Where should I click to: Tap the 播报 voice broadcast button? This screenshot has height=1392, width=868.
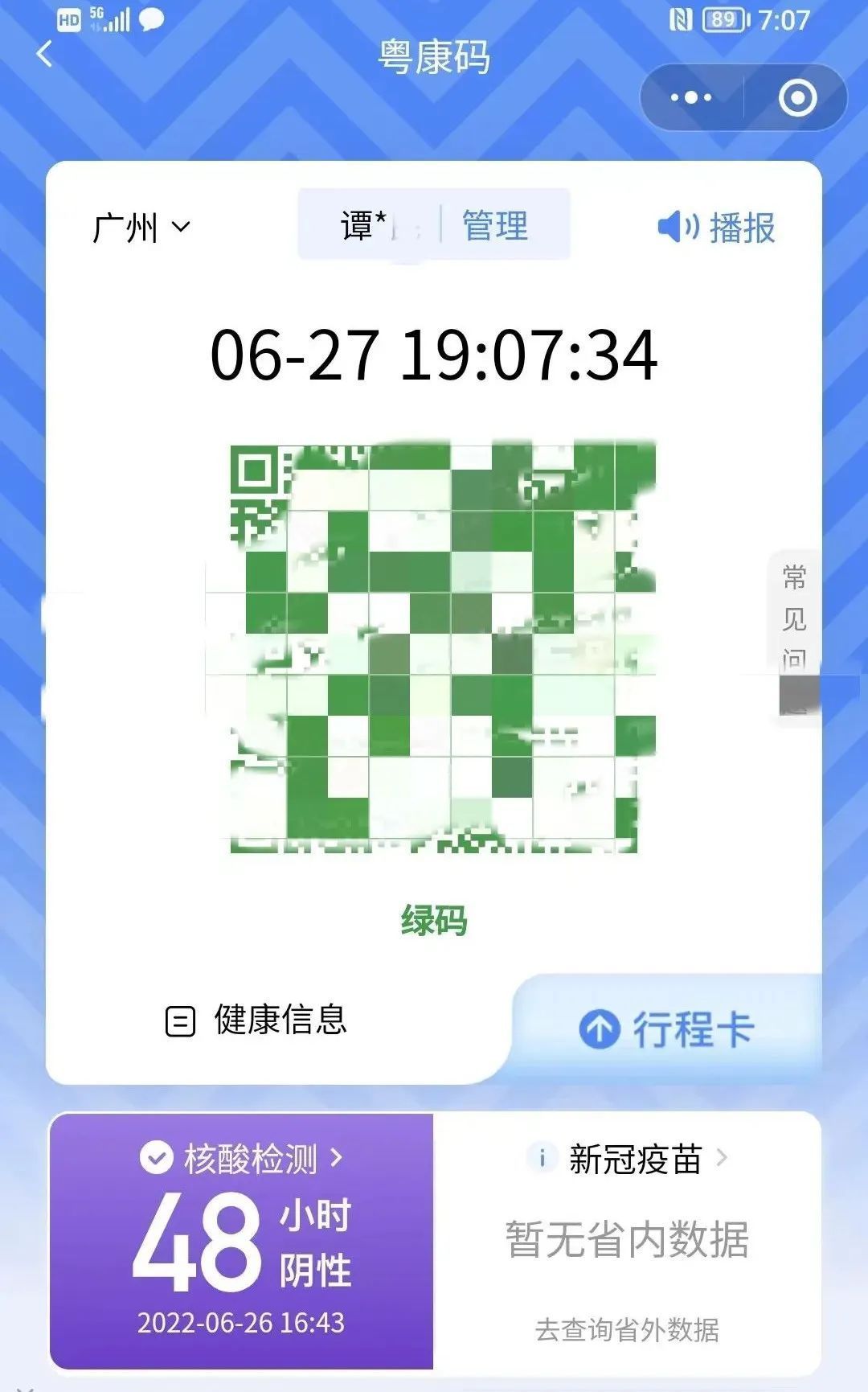(x=716, y=228)
